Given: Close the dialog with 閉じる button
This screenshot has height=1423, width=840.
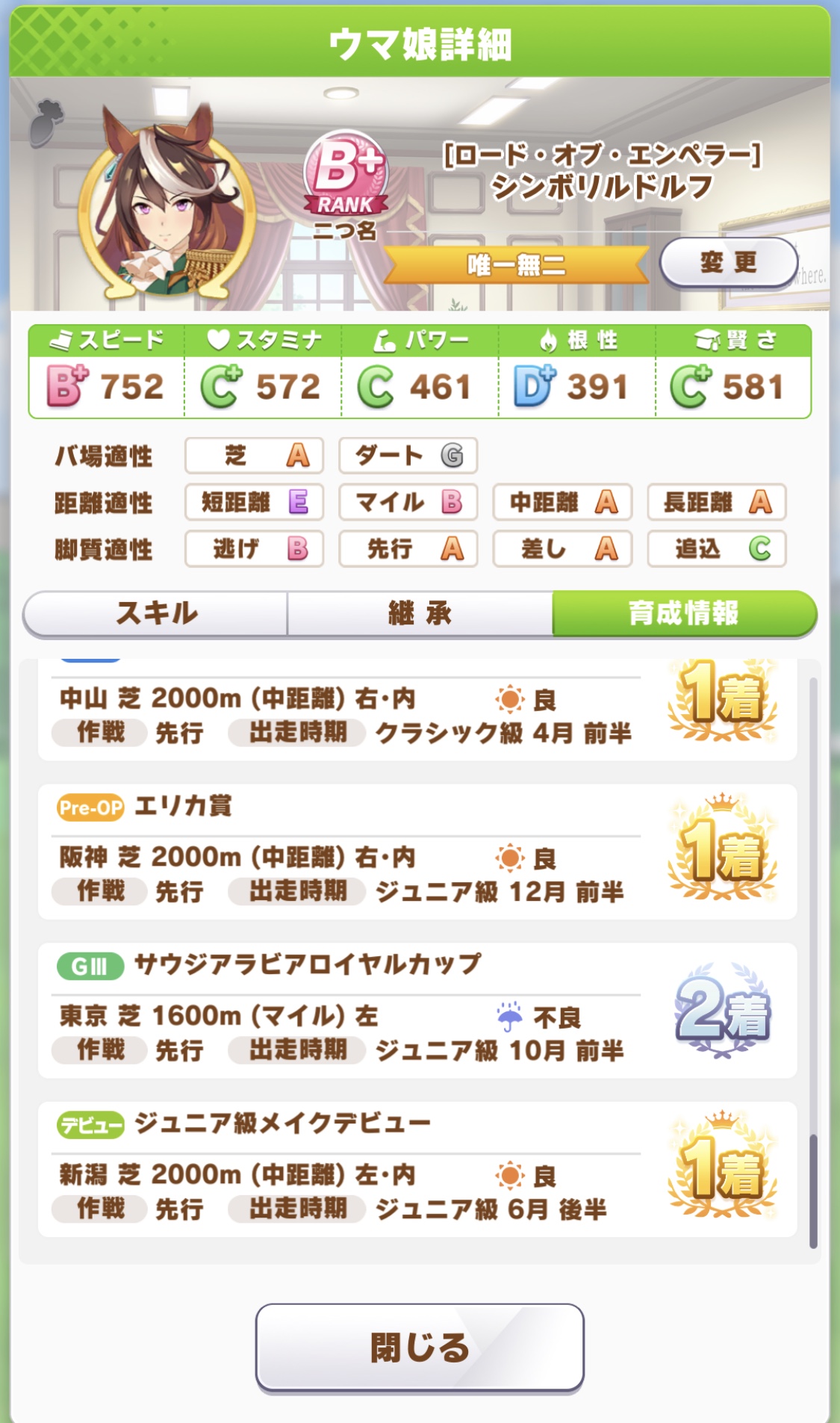Looking at the screenshot, I should [420, 1348].
